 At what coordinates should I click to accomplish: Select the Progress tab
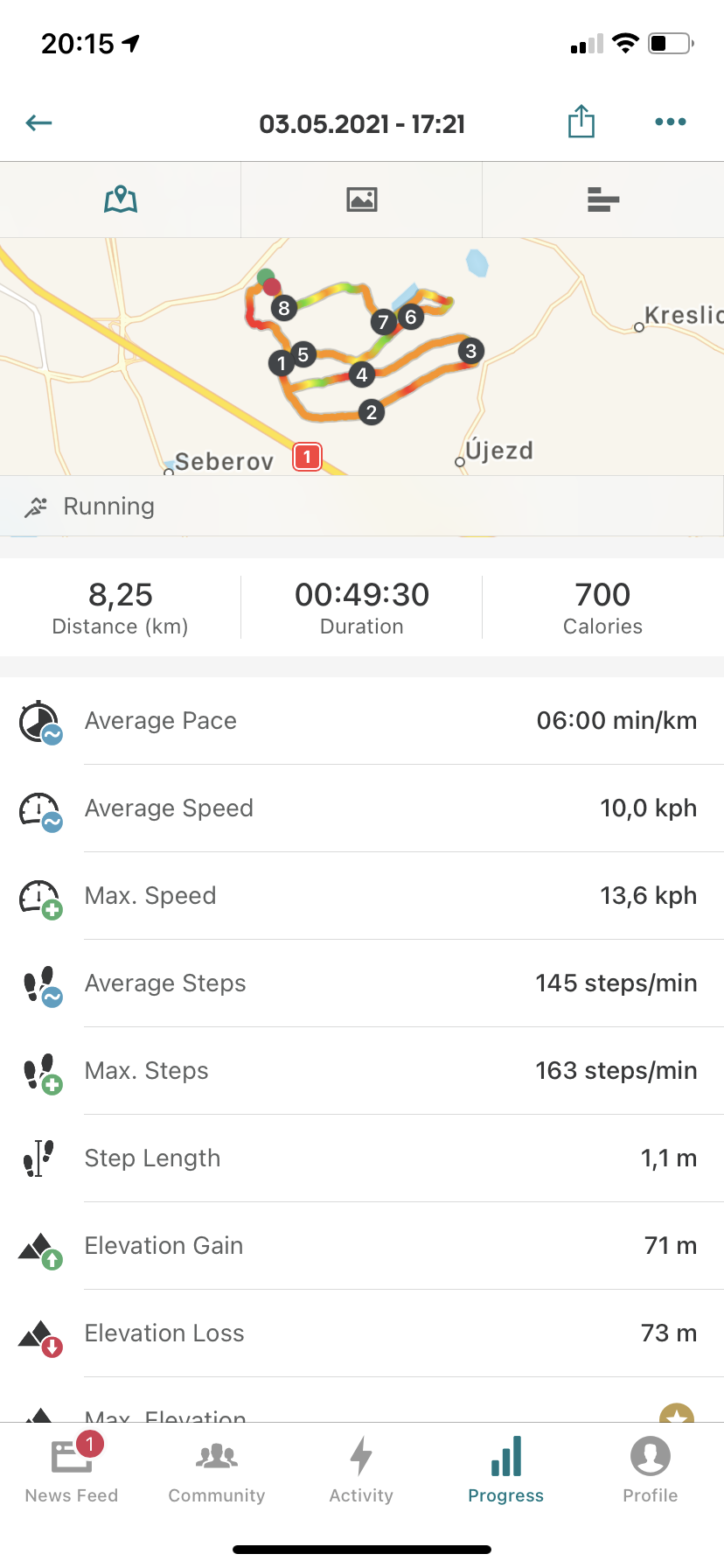click(506, 1469)
